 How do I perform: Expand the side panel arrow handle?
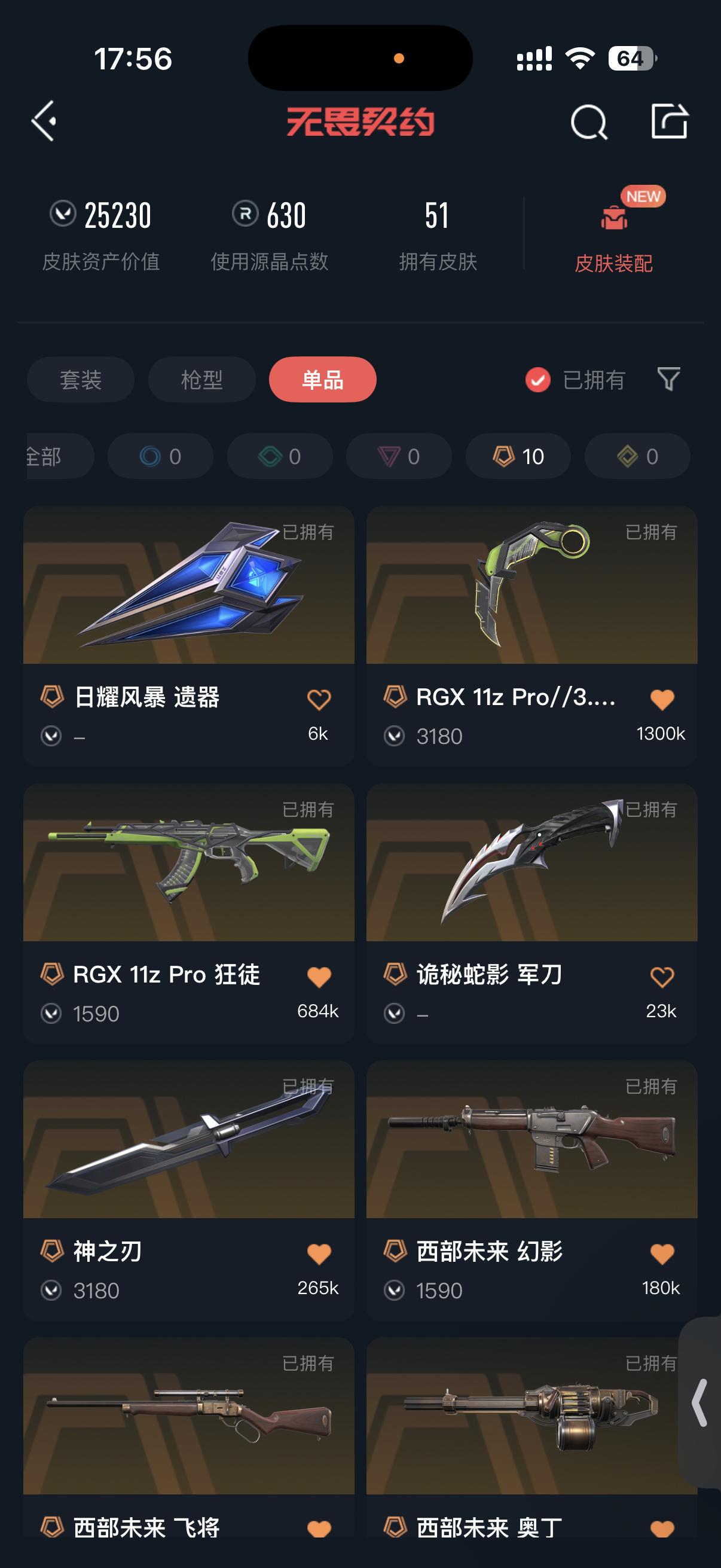[700, 1402]
